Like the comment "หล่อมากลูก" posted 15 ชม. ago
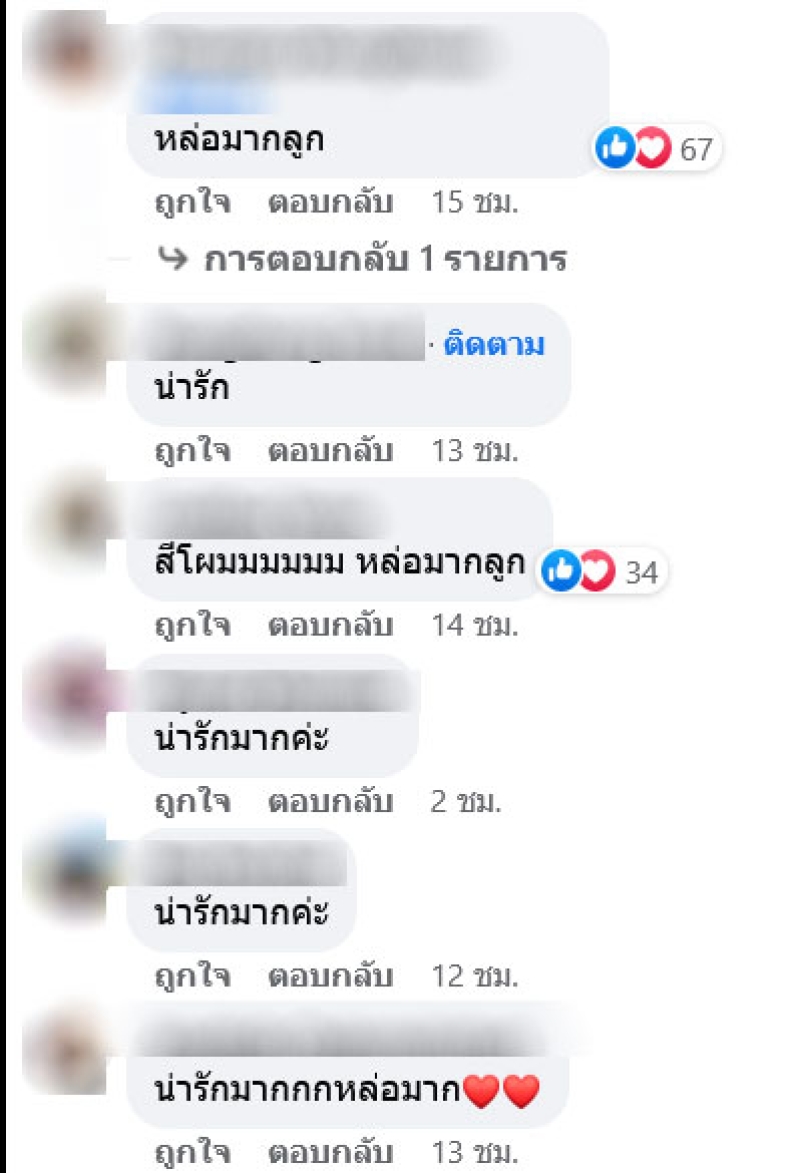The image size is (800, 1173). tap(192, 203)
